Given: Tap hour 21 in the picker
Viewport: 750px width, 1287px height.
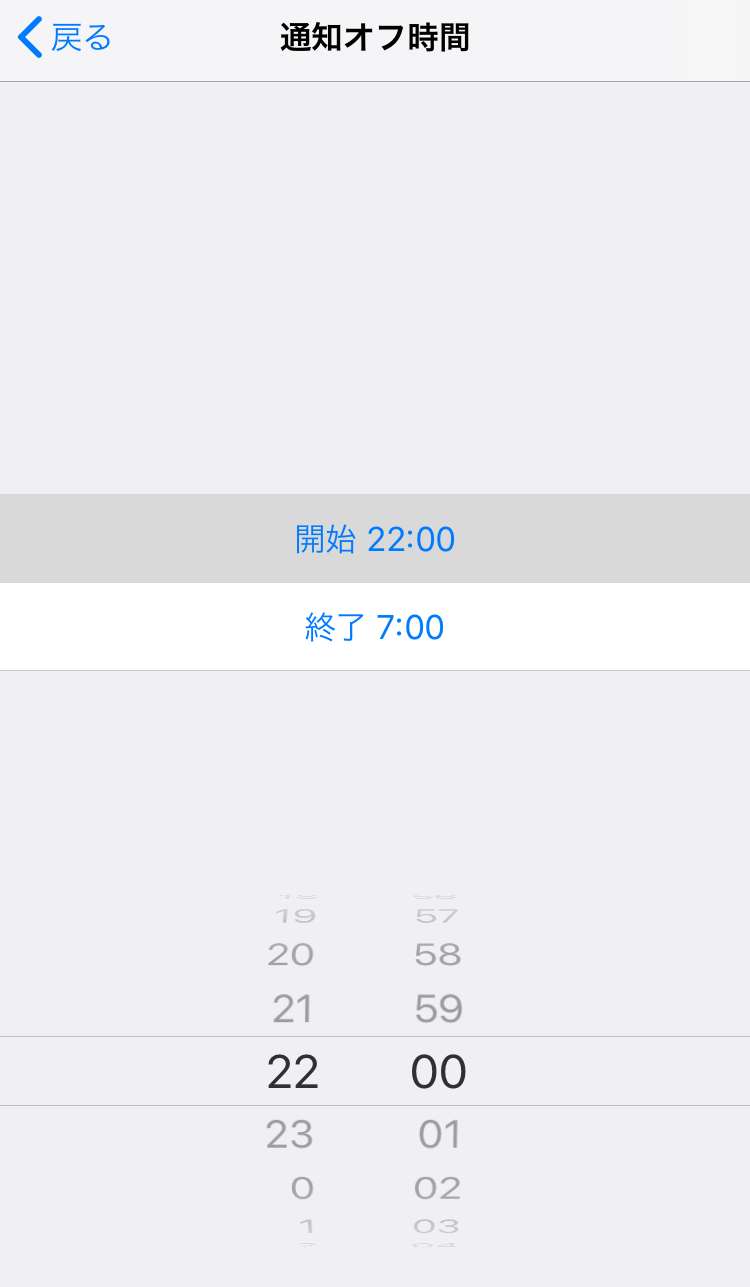Looking at the screenshot, I should pos(292,1009).
